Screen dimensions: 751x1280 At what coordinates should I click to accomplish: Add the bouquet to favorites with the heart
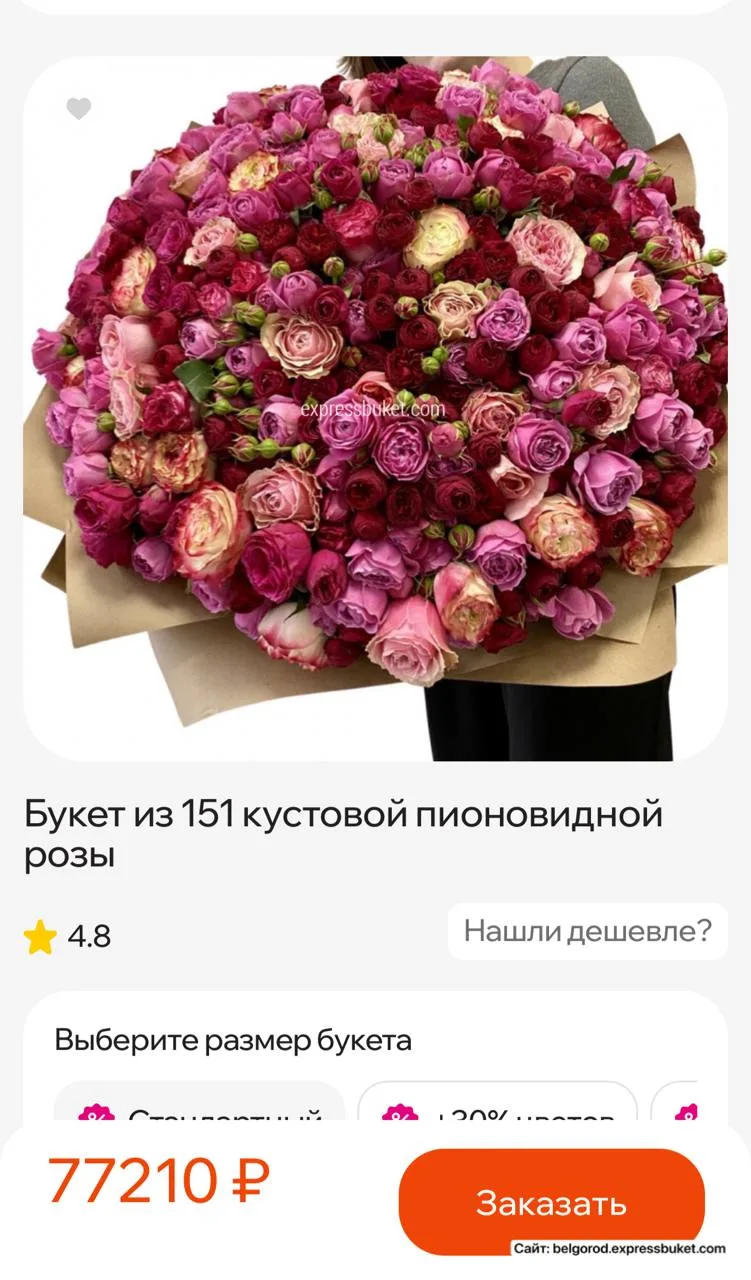tap(79, 109)
